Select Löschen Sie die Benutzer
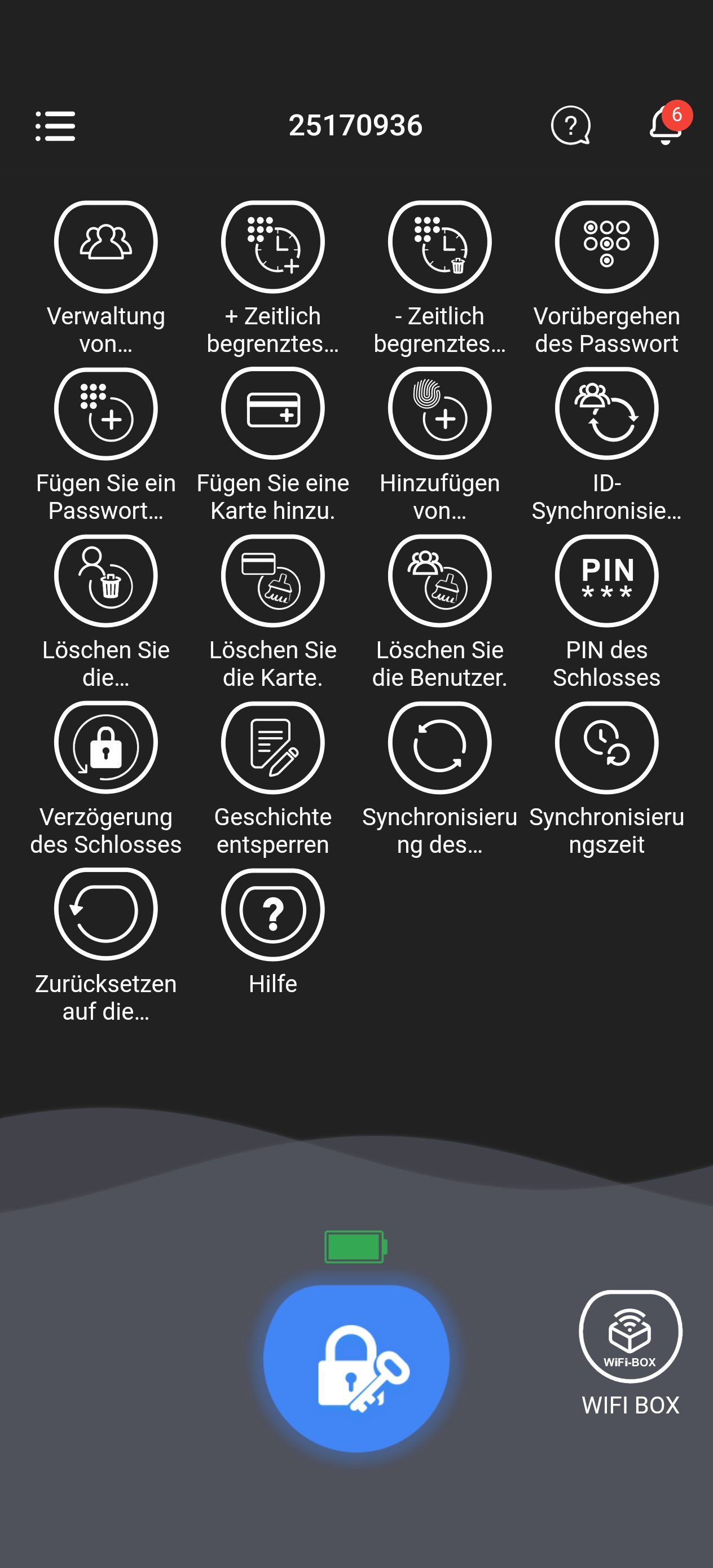This screenshot has height=1568, width=713. [439, 612]
